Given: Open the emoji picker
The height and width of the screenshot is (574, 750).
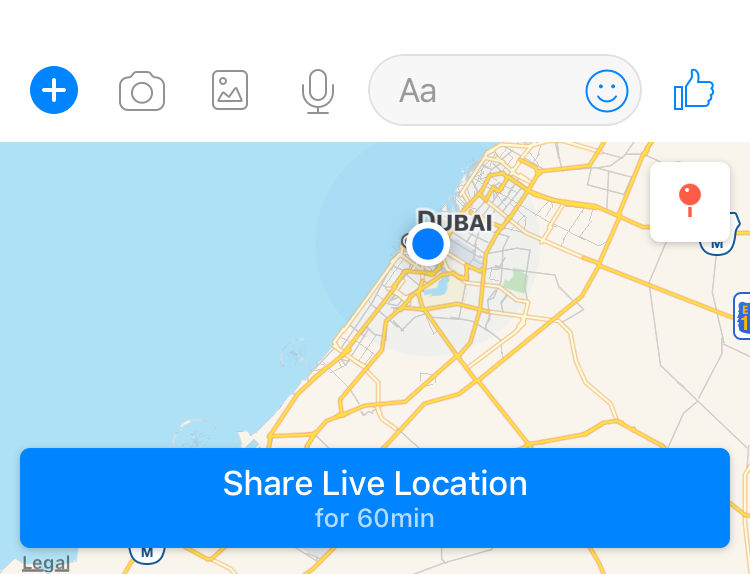Looking at the screenshot, I should 606,91.
